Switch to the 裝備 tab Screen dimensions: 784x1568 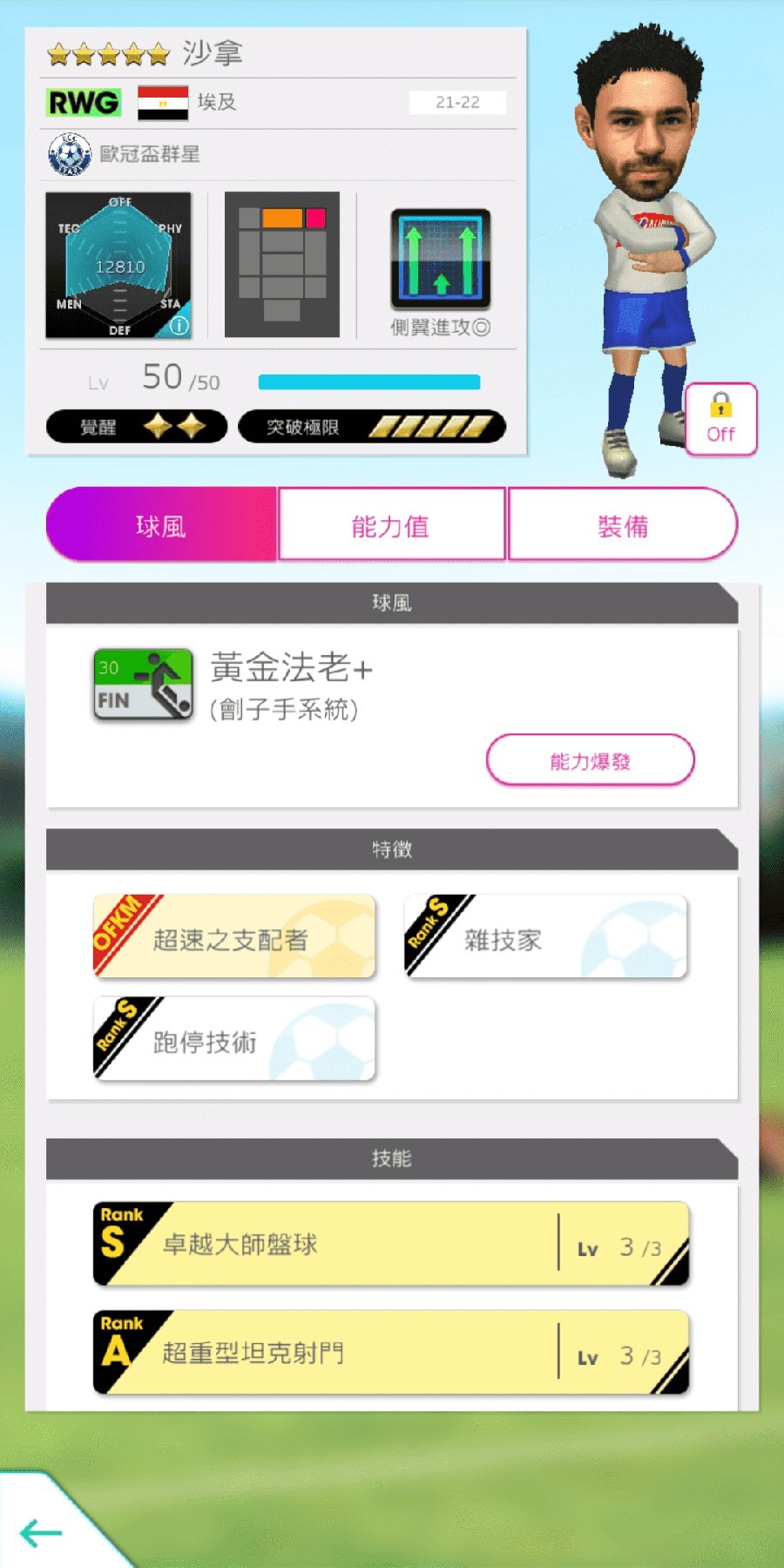pos(622,525)
